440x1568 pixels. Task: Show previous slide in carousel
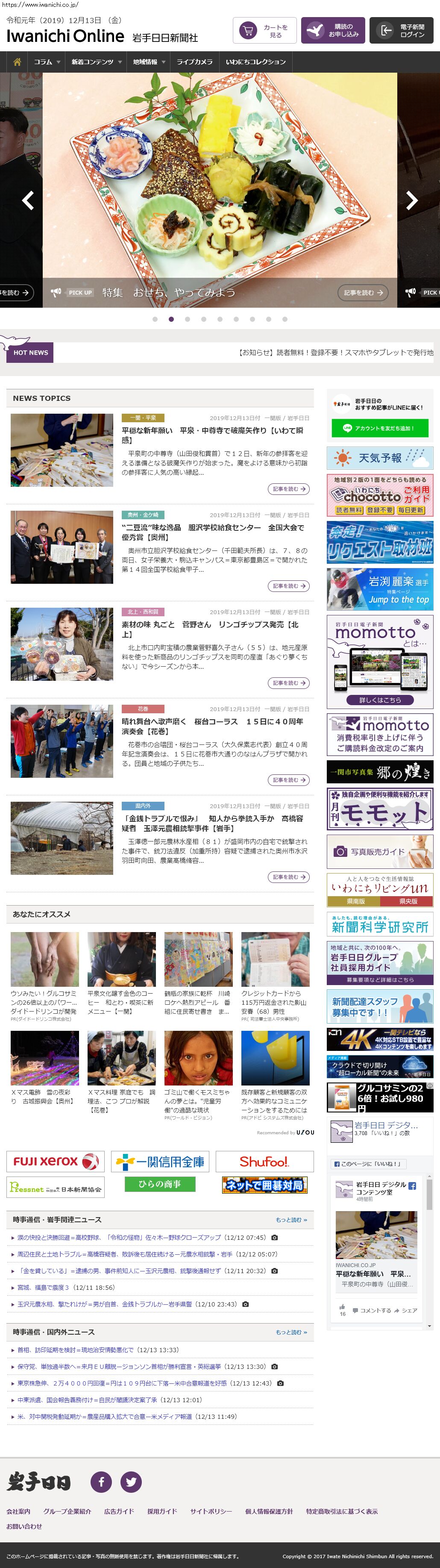coord(27,200)
